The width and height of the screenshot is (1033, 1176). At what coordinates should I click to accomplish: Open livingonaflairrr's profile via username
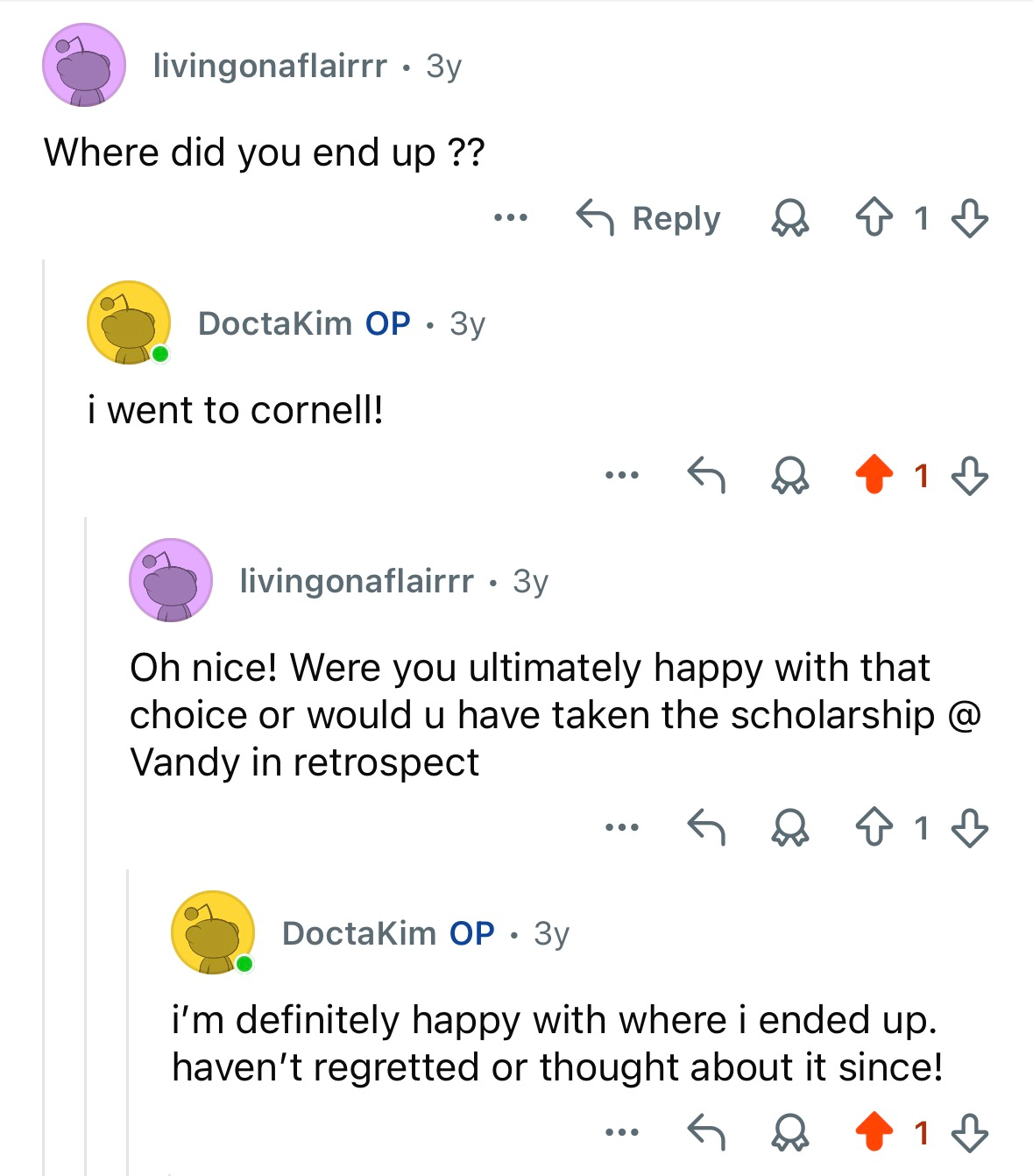click(268, 67)
